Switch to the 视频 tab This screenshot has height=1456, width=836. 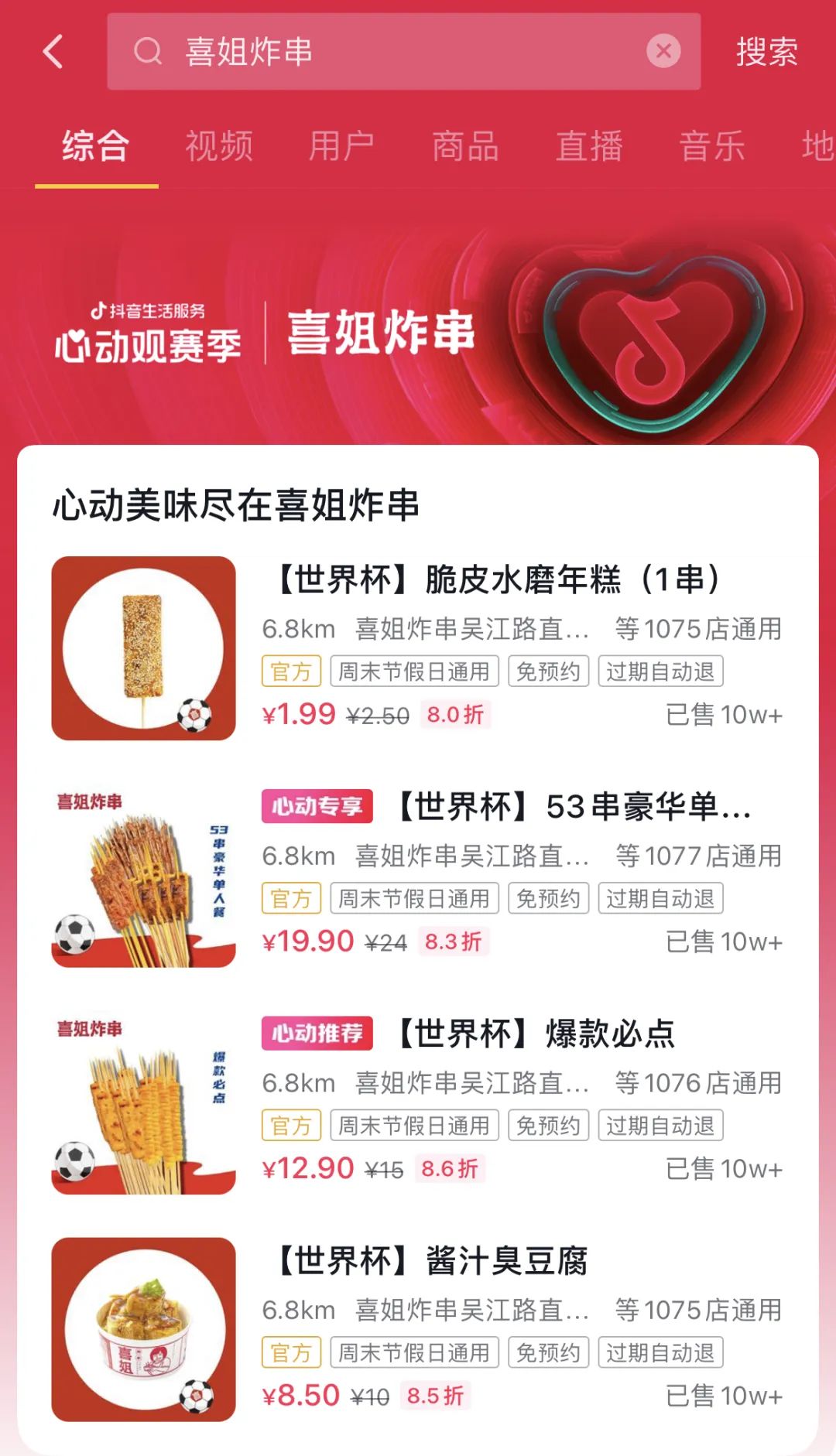click(219, 146)
